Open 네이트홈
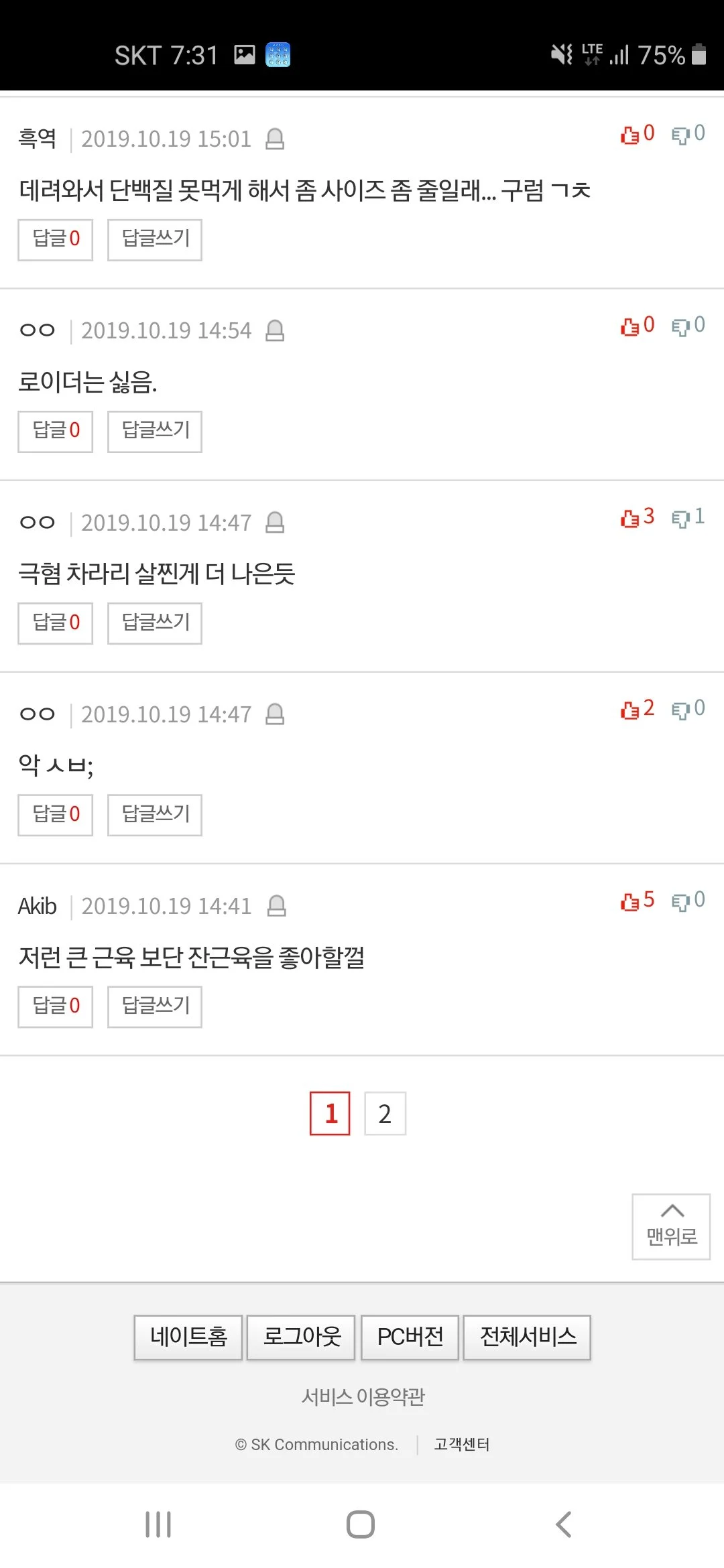Screen dimensions: 724x1568 pyautogui.click(x=188, y=1337)
